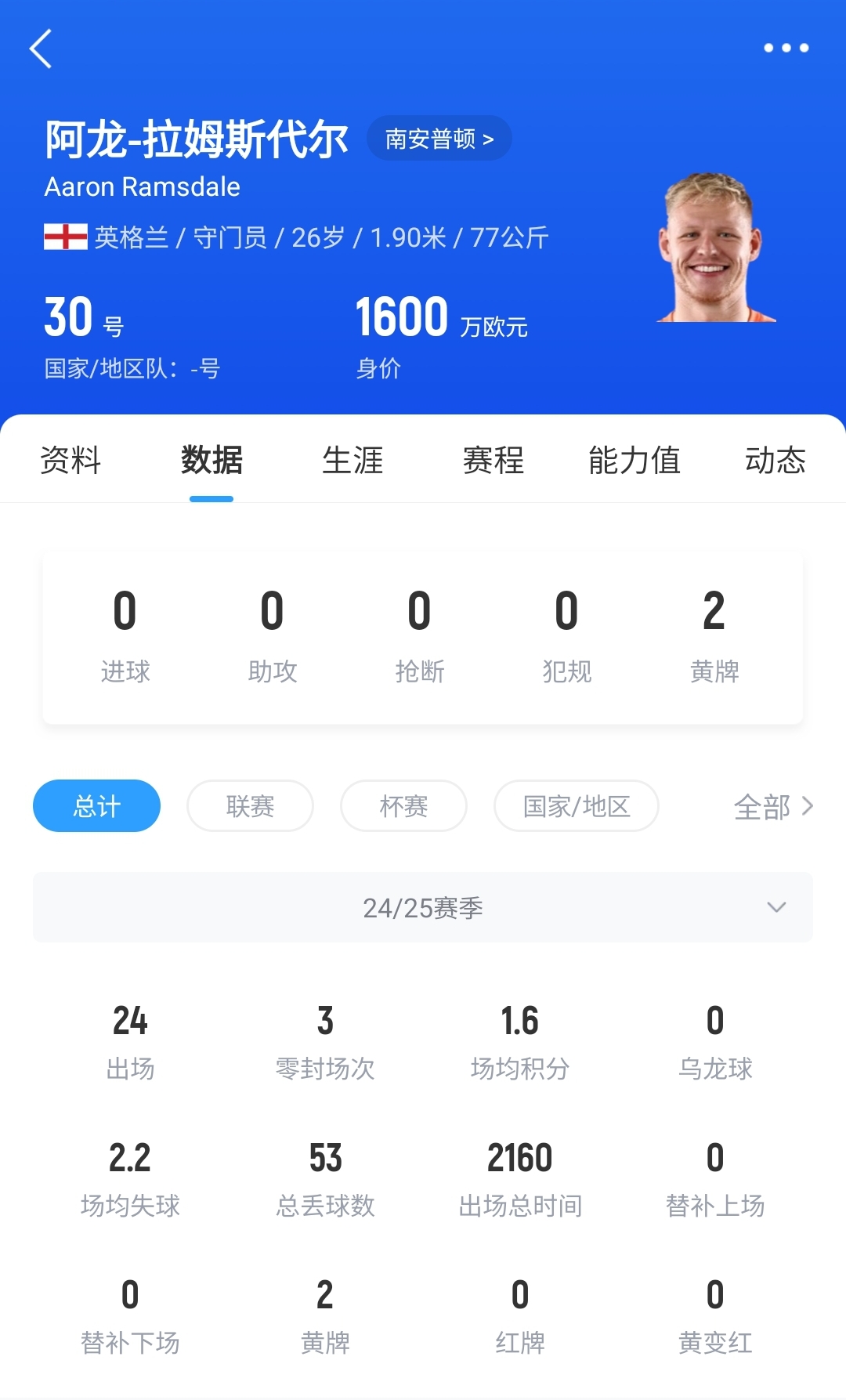Open the more options menu (three dots)
The width and height of the screenshot is (846, 1400).
click(786, 47)
